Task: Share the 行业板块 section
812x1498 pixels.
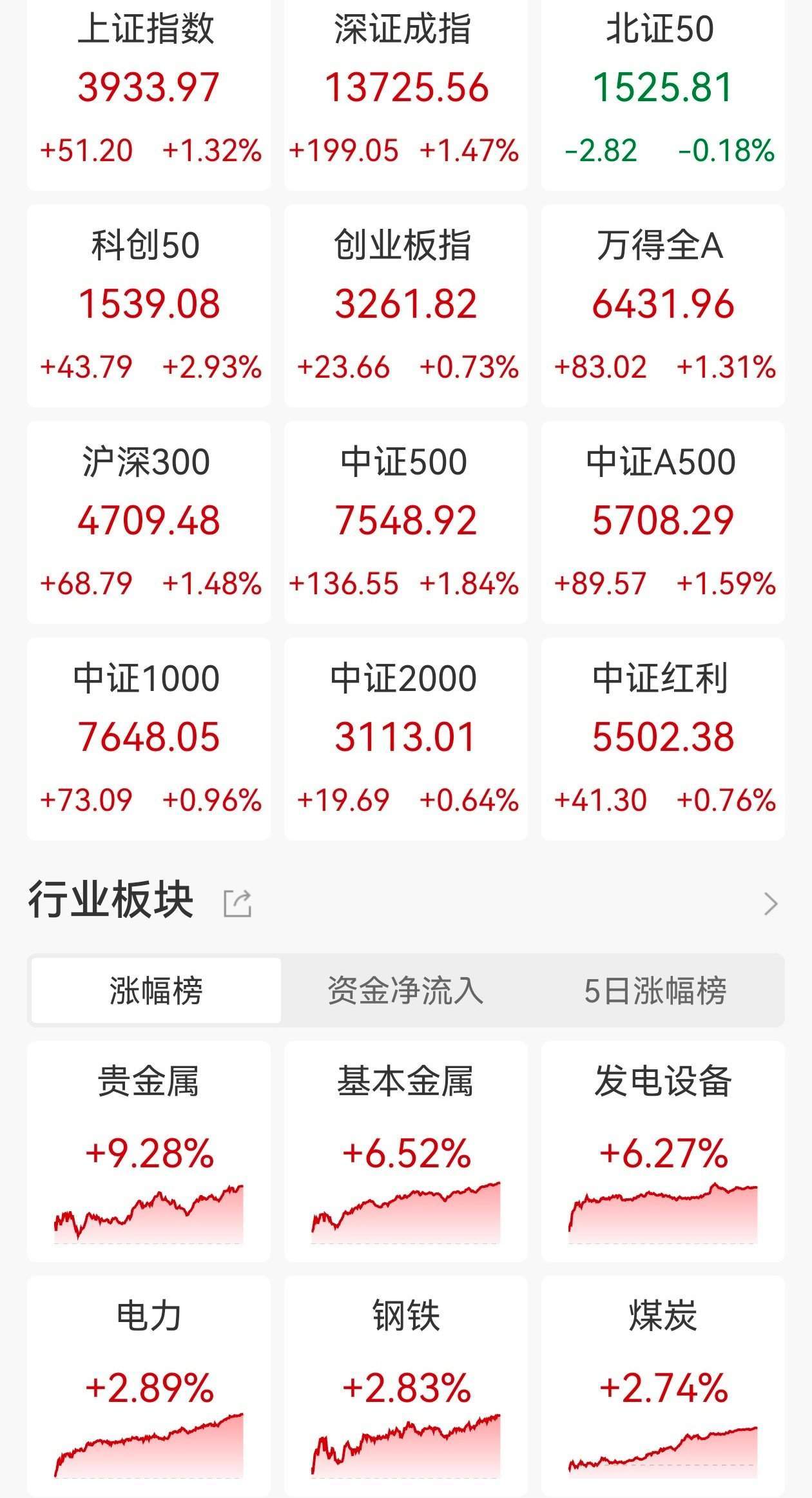Action: [237, 903]
